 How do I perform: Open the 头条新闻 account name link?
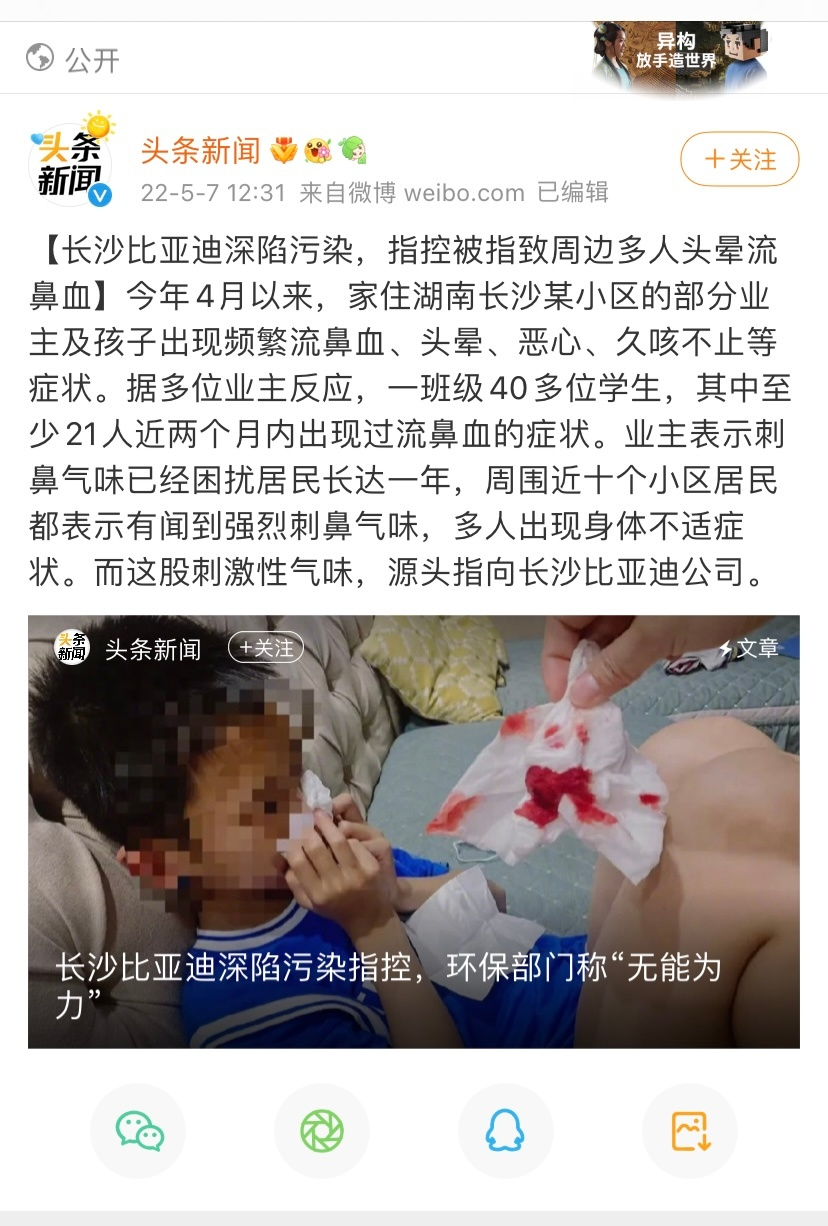click(x=200, y=151)
